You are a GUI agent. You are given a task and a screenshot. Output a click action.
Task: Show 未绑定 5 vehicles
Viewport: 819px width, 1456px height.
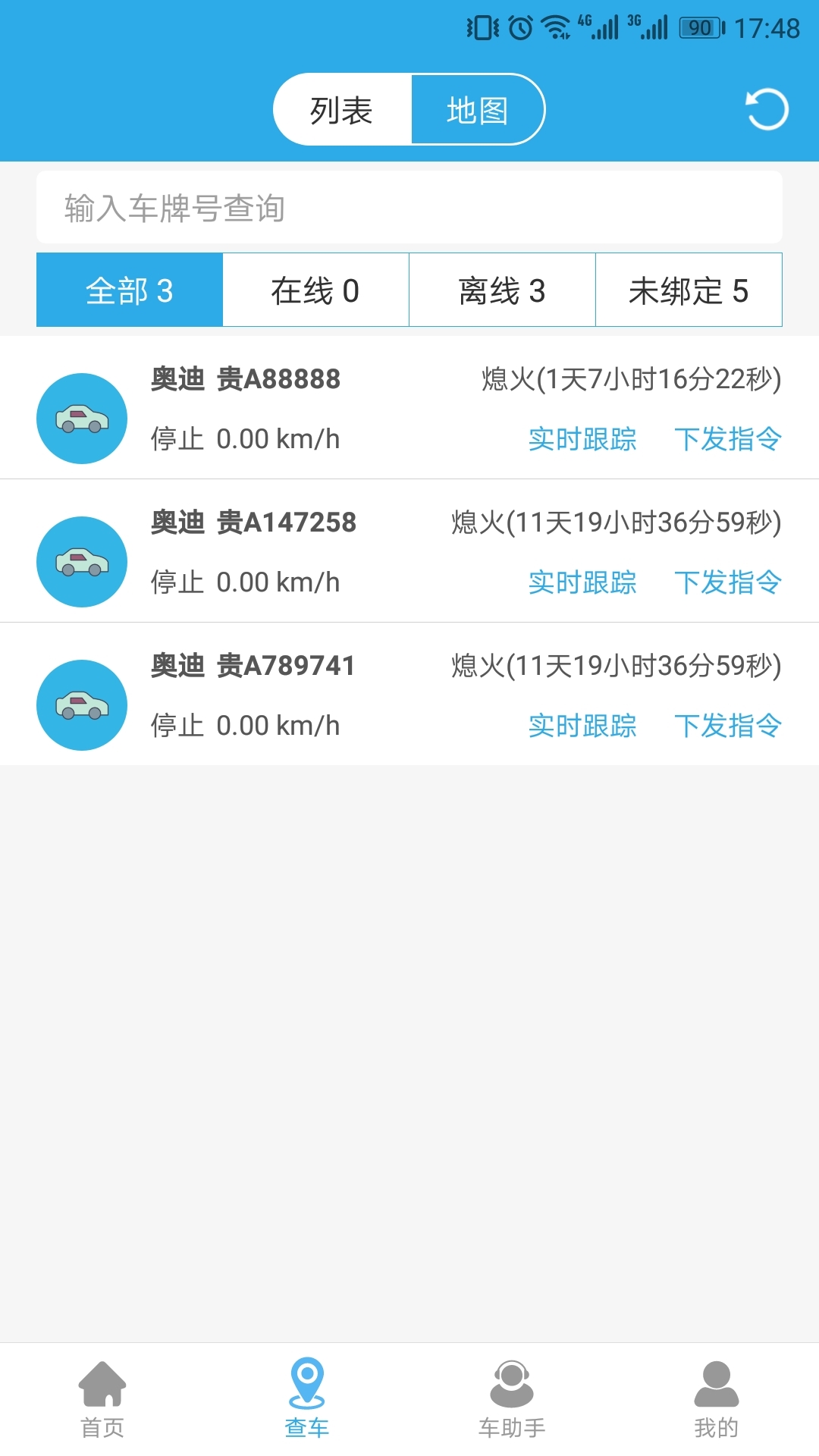689,290
